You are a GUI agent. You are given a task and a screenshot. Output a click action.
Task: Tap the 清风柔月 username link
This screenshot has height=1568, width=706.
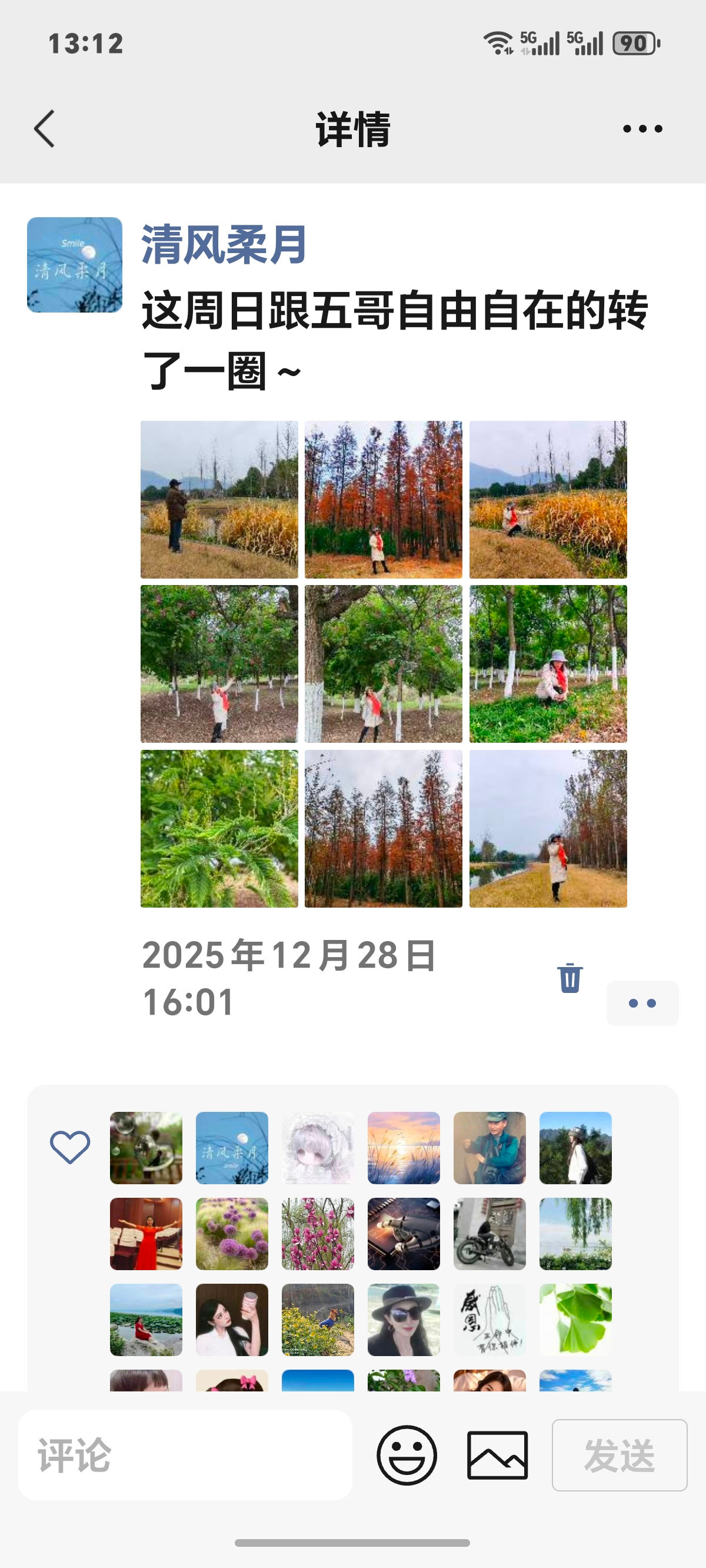224,245
